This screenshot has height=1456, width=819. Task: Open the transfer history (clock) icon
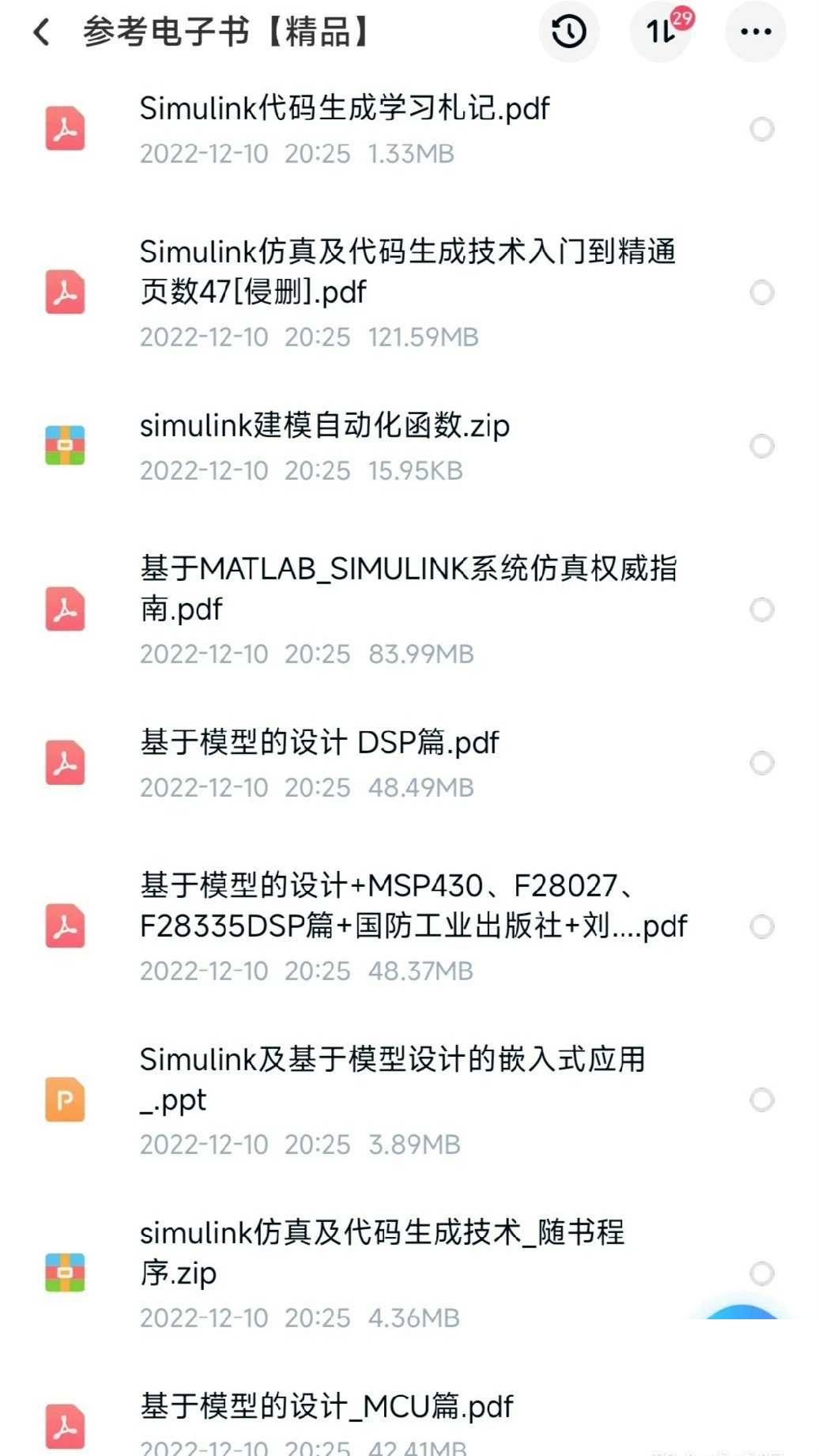[x=568, y=32]
